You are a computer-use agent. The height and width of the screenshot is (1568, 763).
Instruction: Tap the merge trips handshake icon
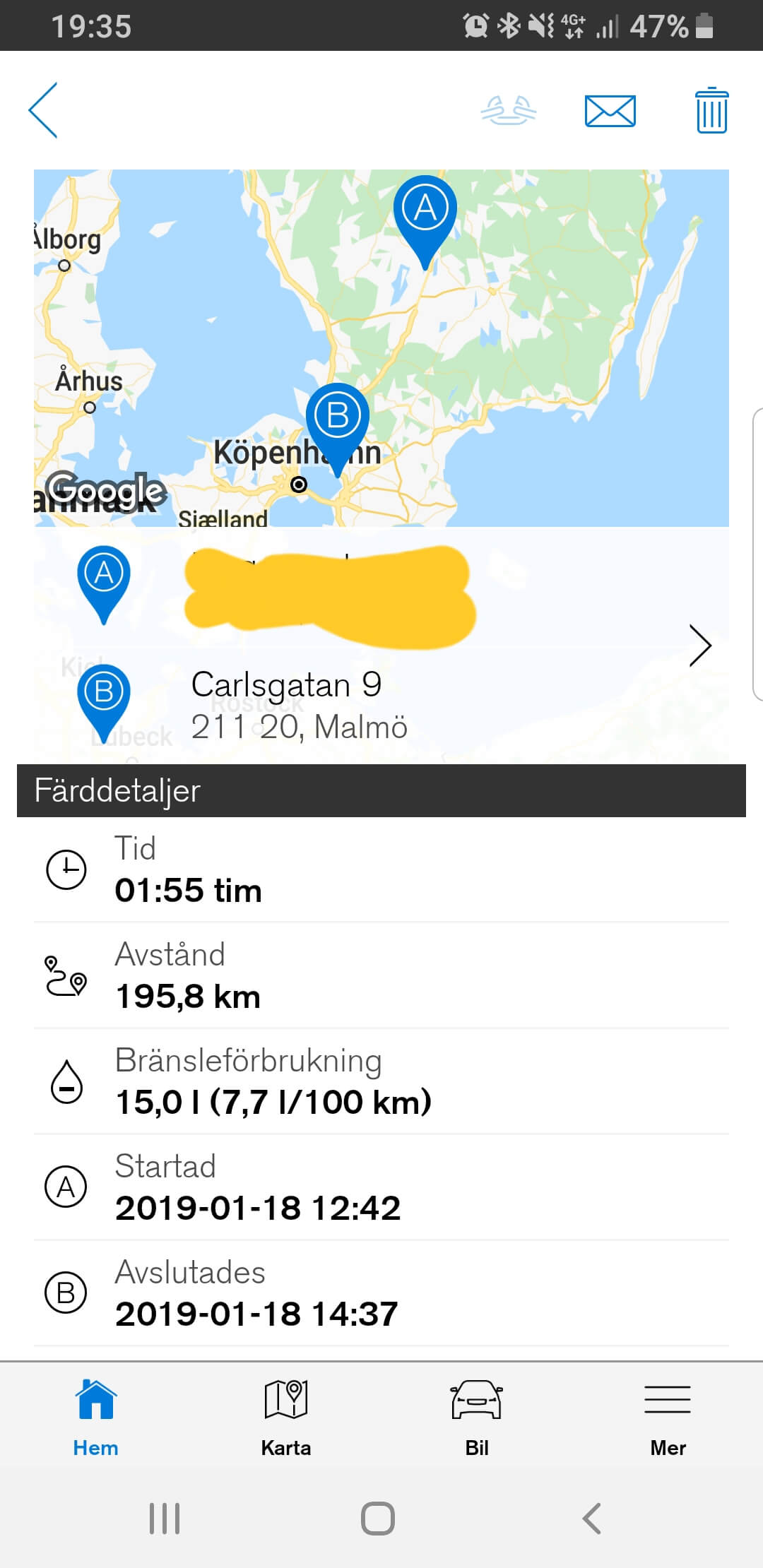[509, 111]
